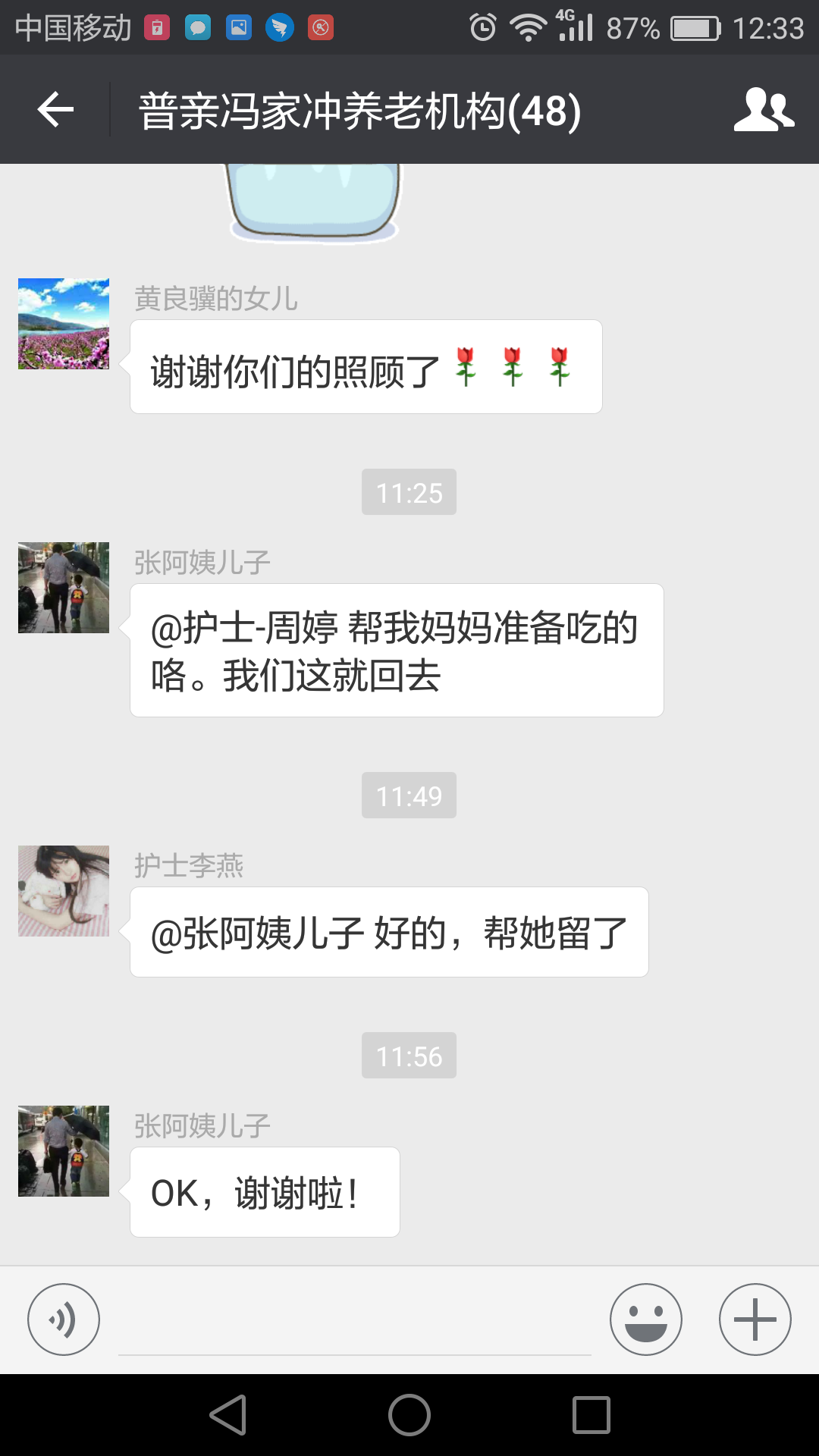
Task: Open avatar of 护士李燕
Action: [64, 891]
